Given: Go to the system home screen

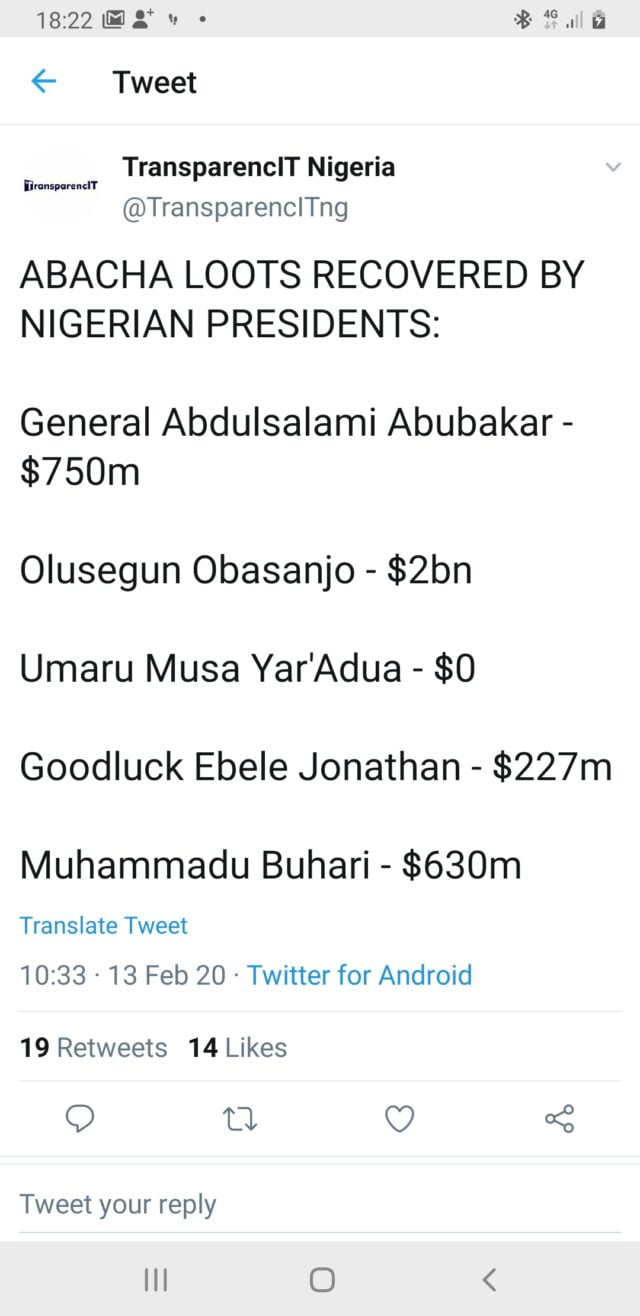Looking at the screenshot, I should (x=322, y=1279).
